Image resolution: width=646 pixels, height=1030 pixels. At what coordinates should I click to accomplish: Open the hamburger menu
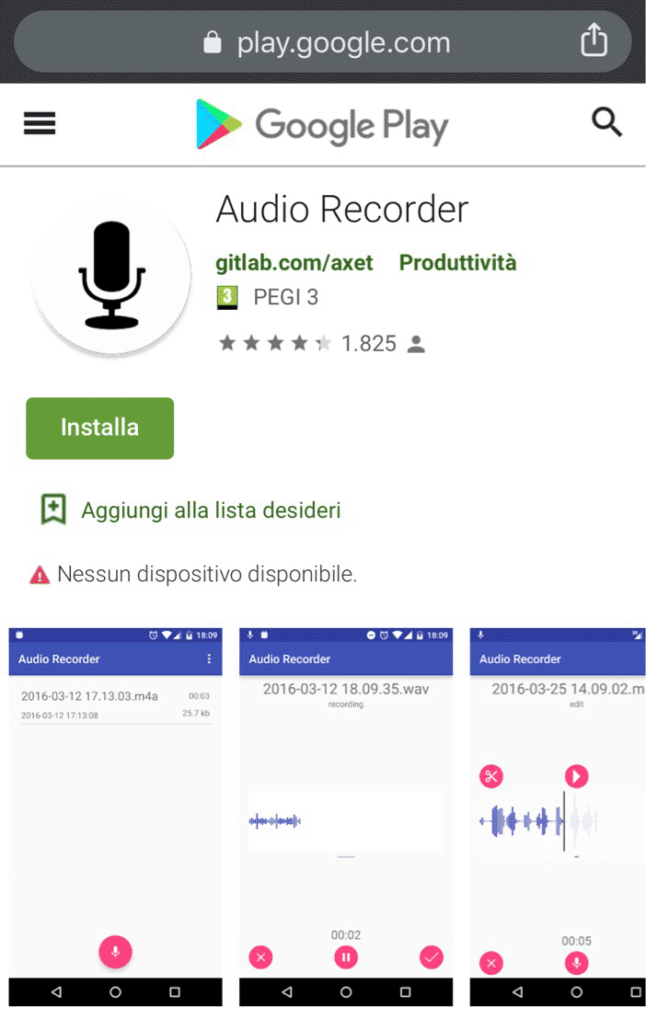40,123
